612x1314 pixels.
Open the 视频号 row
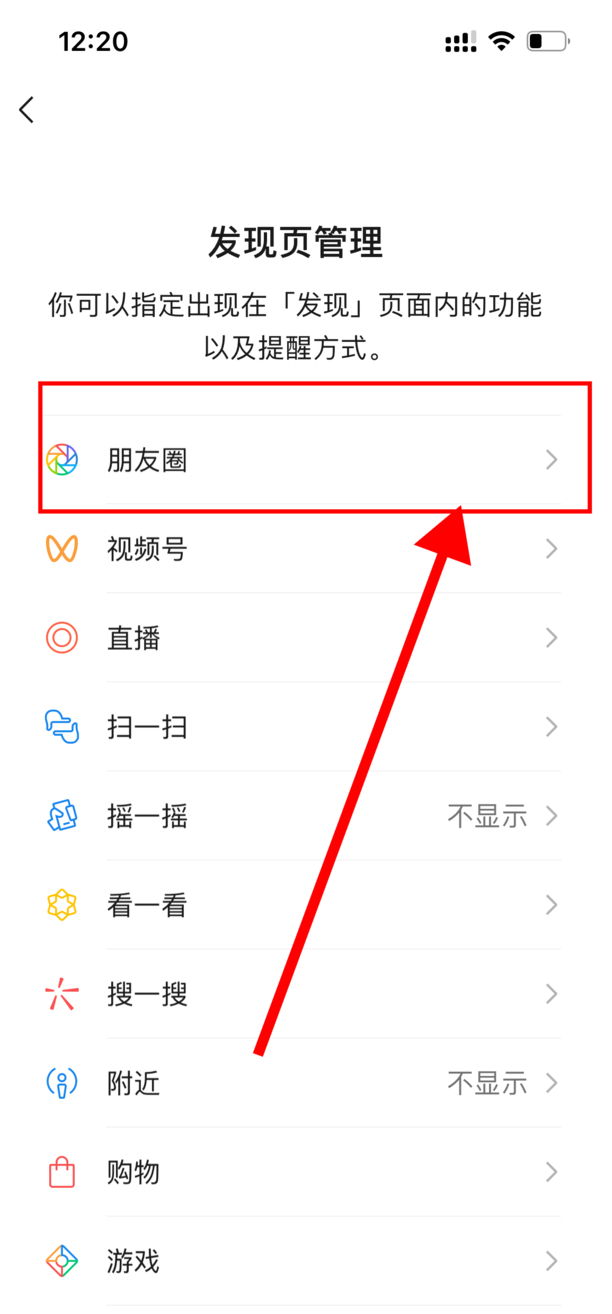click(300, 549)
